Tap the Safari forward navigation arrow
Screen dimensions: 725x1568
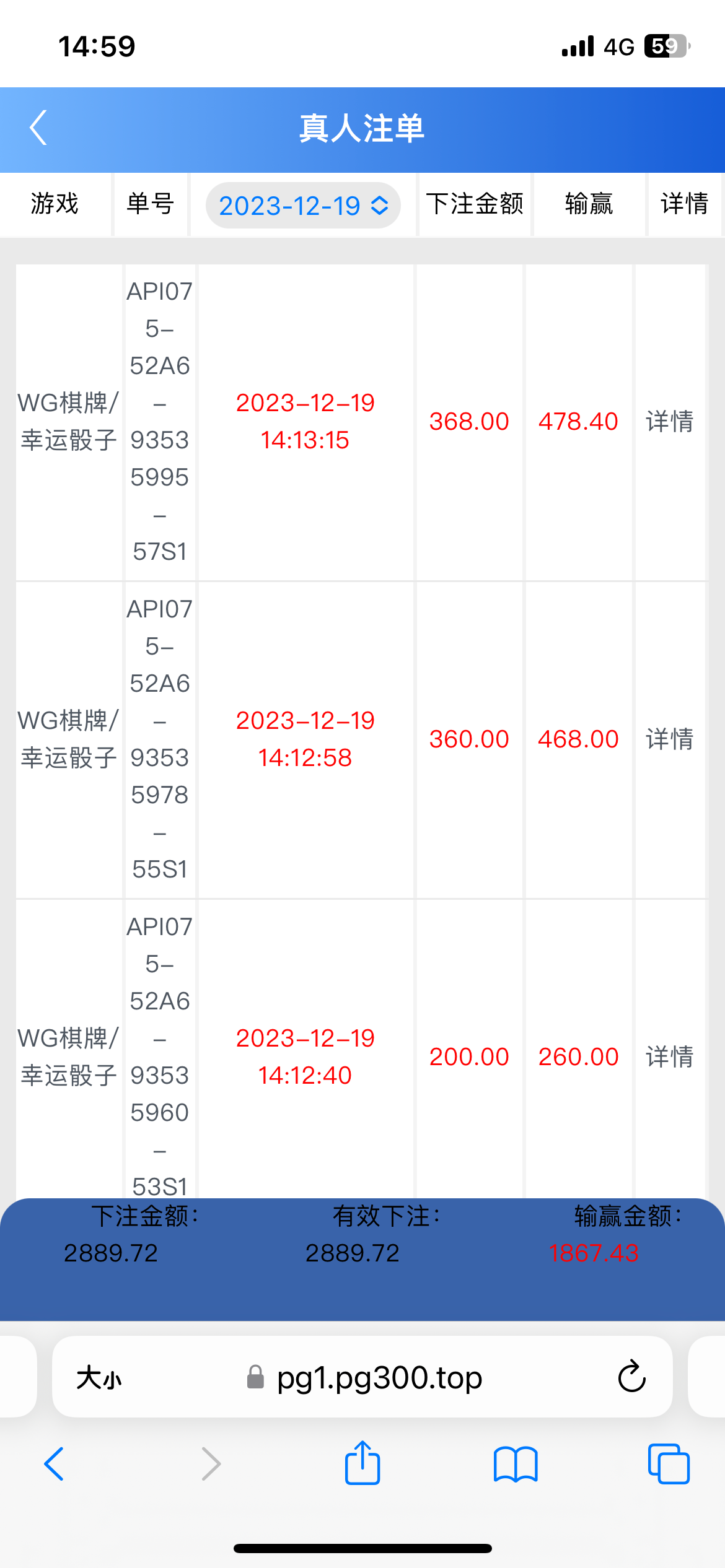210,1465
